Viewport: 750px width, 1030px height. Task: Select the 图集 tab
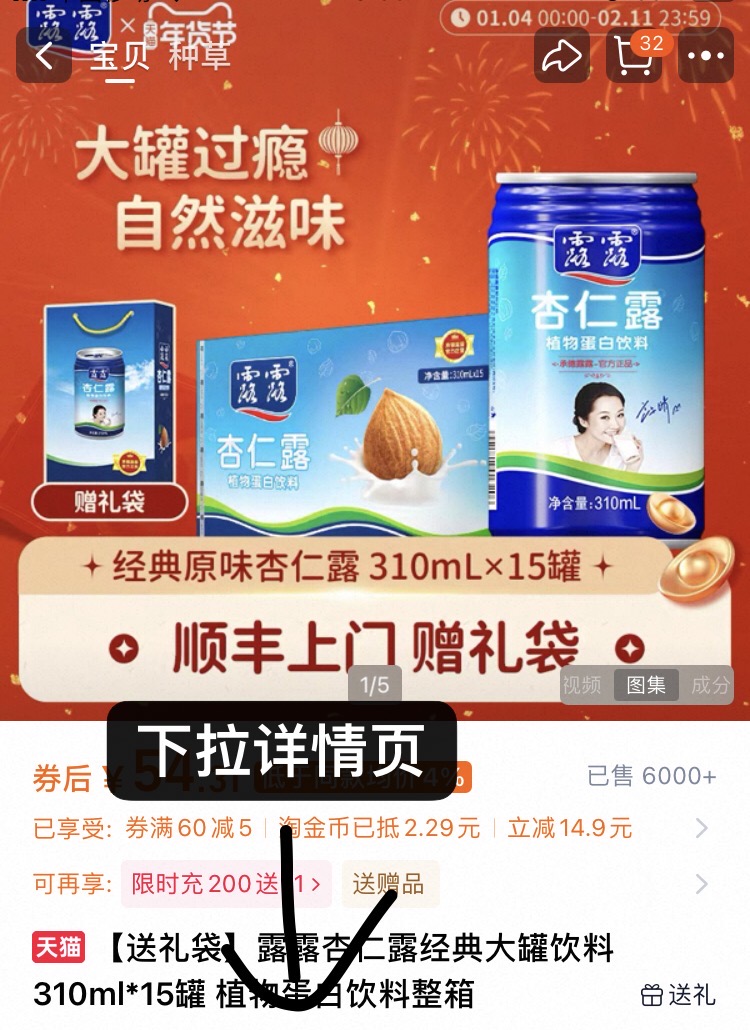649,686
